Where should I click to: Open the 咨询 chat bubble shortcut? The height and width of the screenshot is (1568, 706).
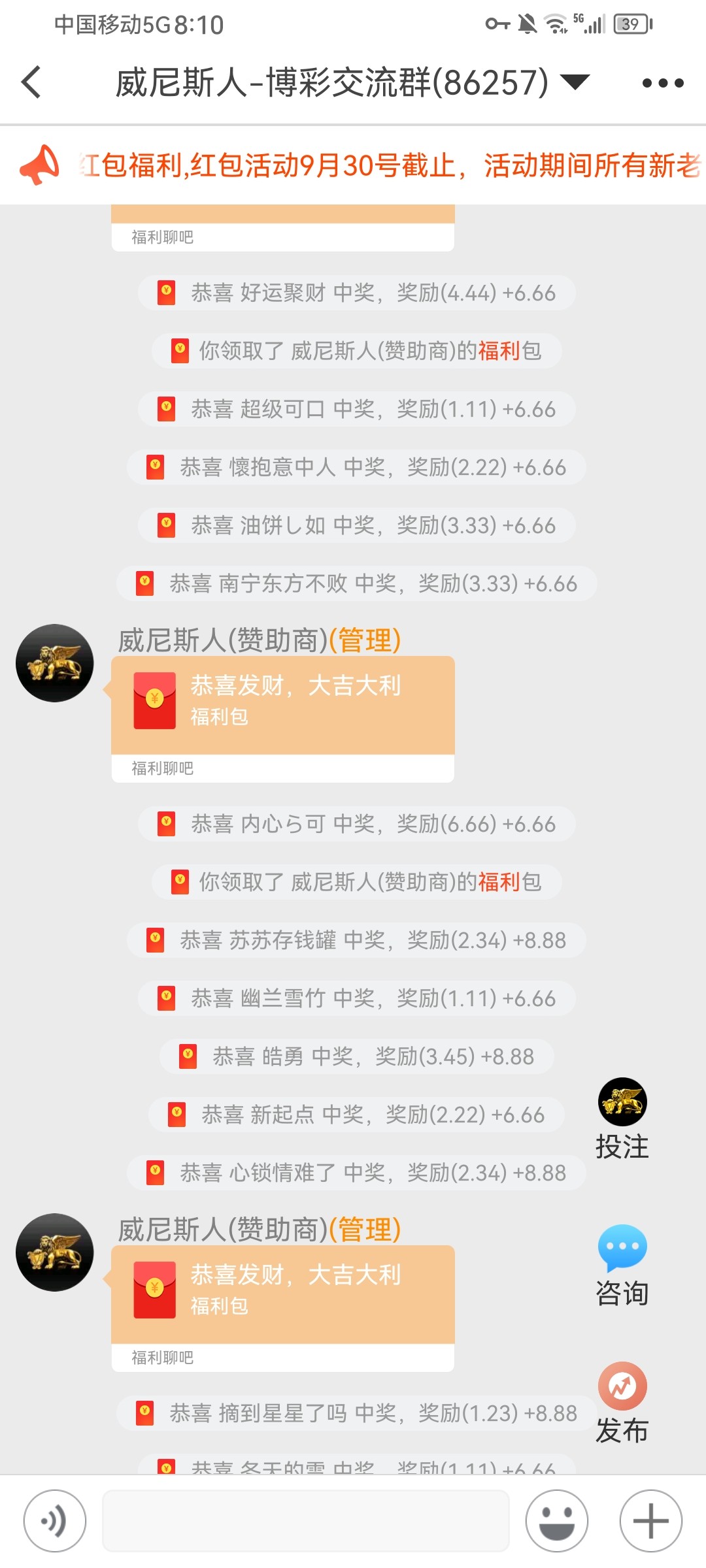tap(622, 1264)
